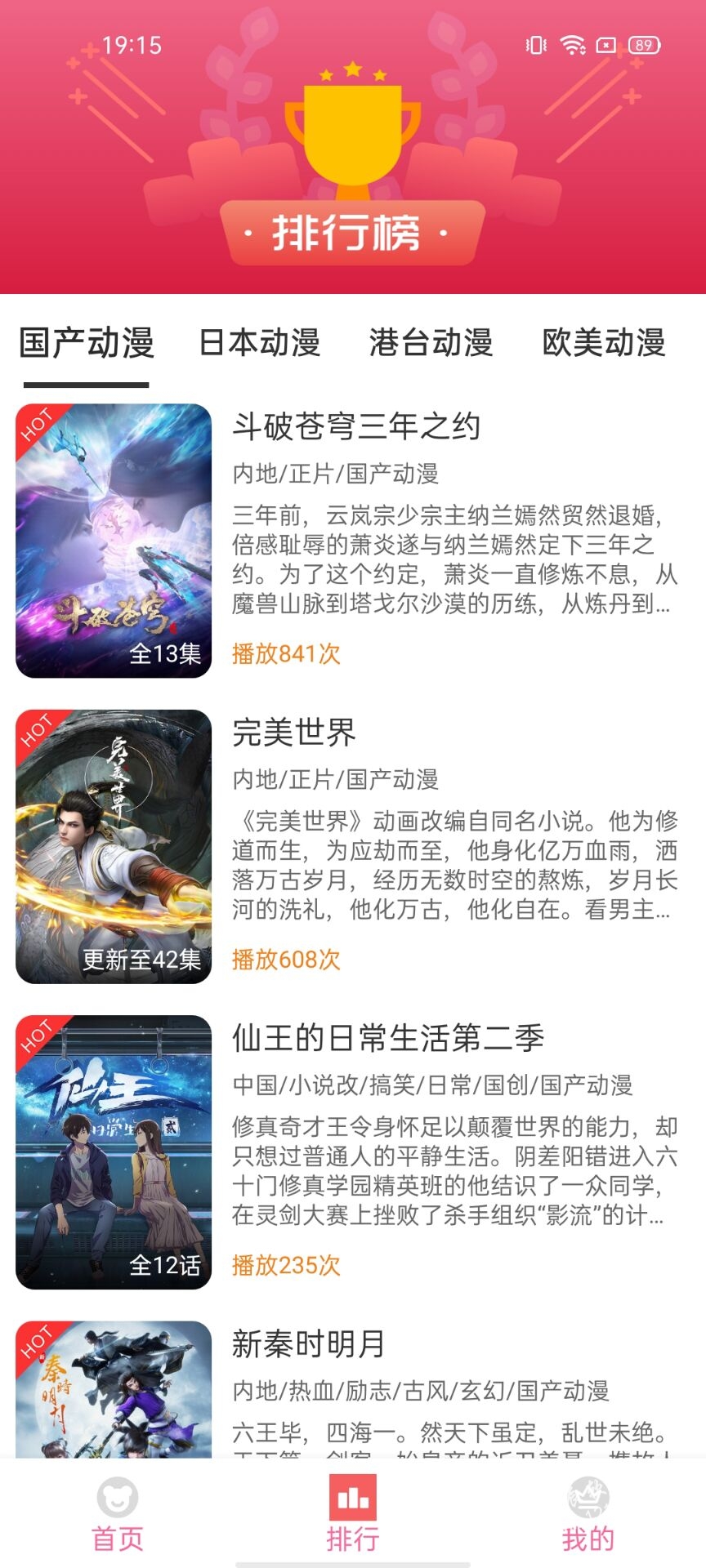Switch to the 欧美动漫 tab
Screen dimensions: 706x1568
click(603, 342)
